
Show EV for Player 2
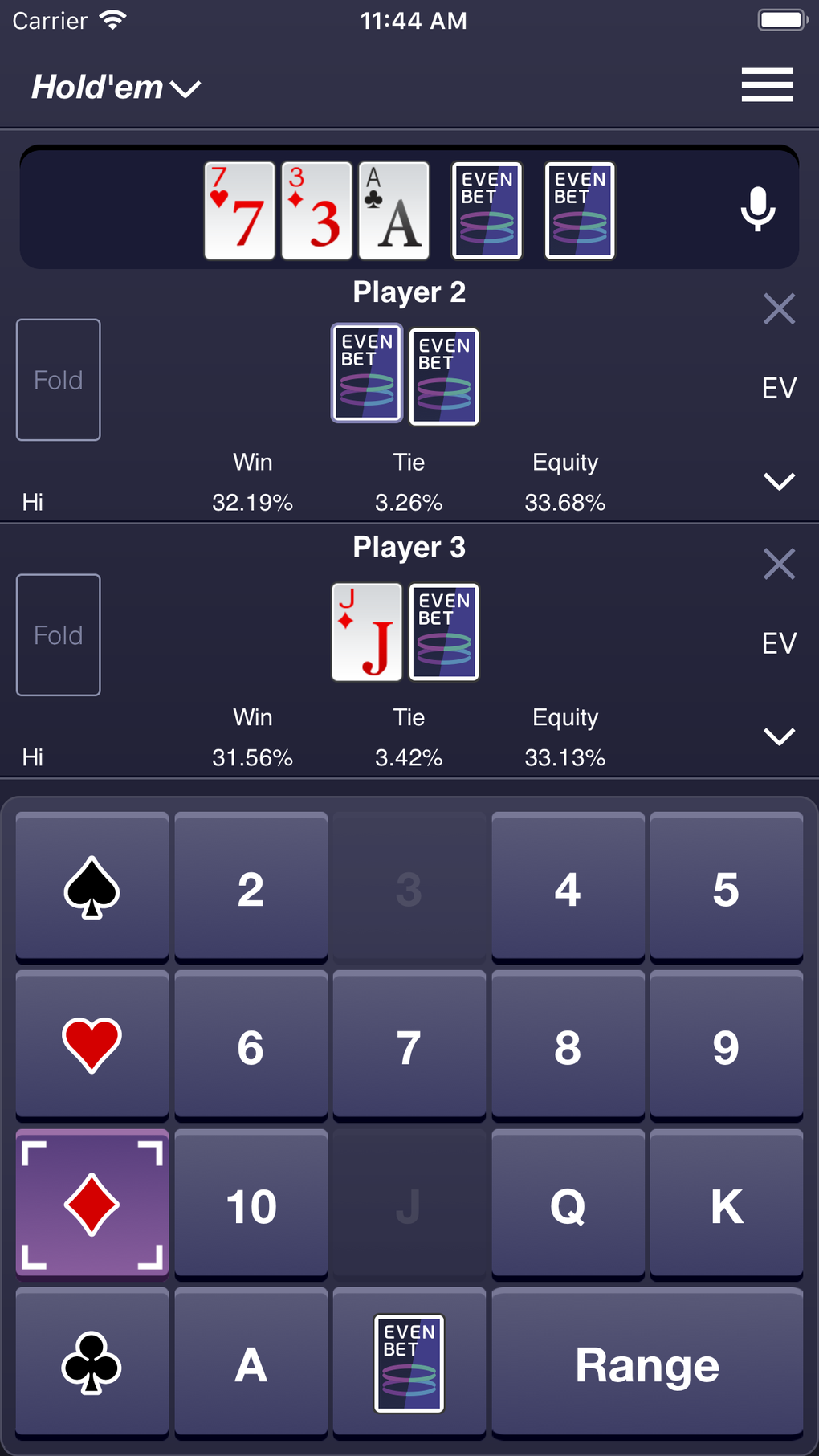coord(779,389)
